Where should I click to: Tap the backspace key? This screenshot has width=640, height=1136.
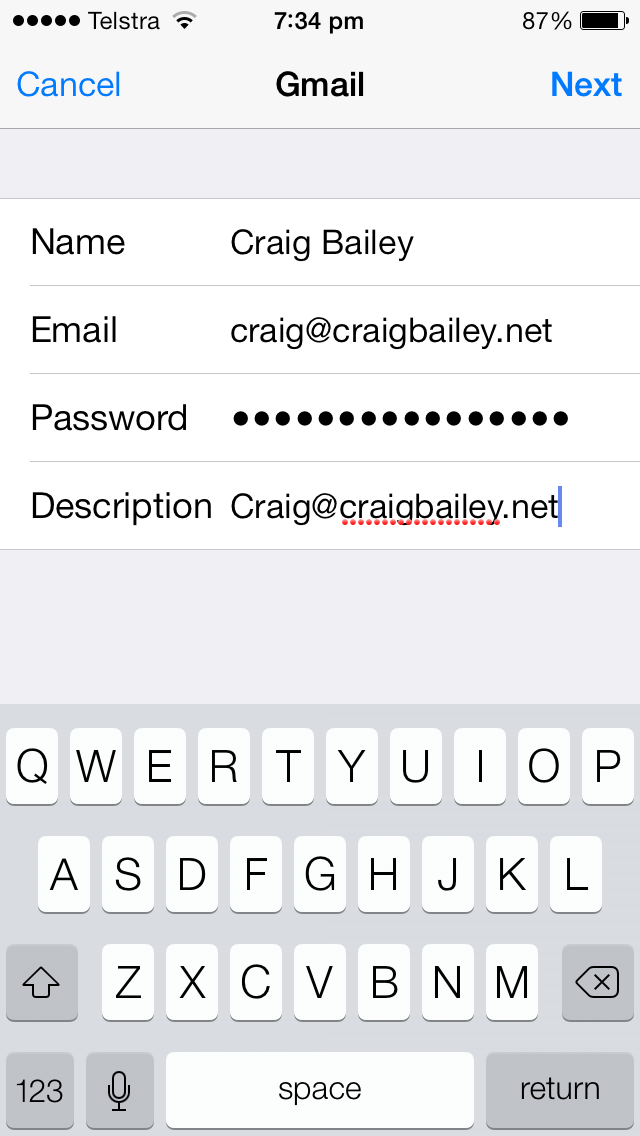[x=597, y=984]
